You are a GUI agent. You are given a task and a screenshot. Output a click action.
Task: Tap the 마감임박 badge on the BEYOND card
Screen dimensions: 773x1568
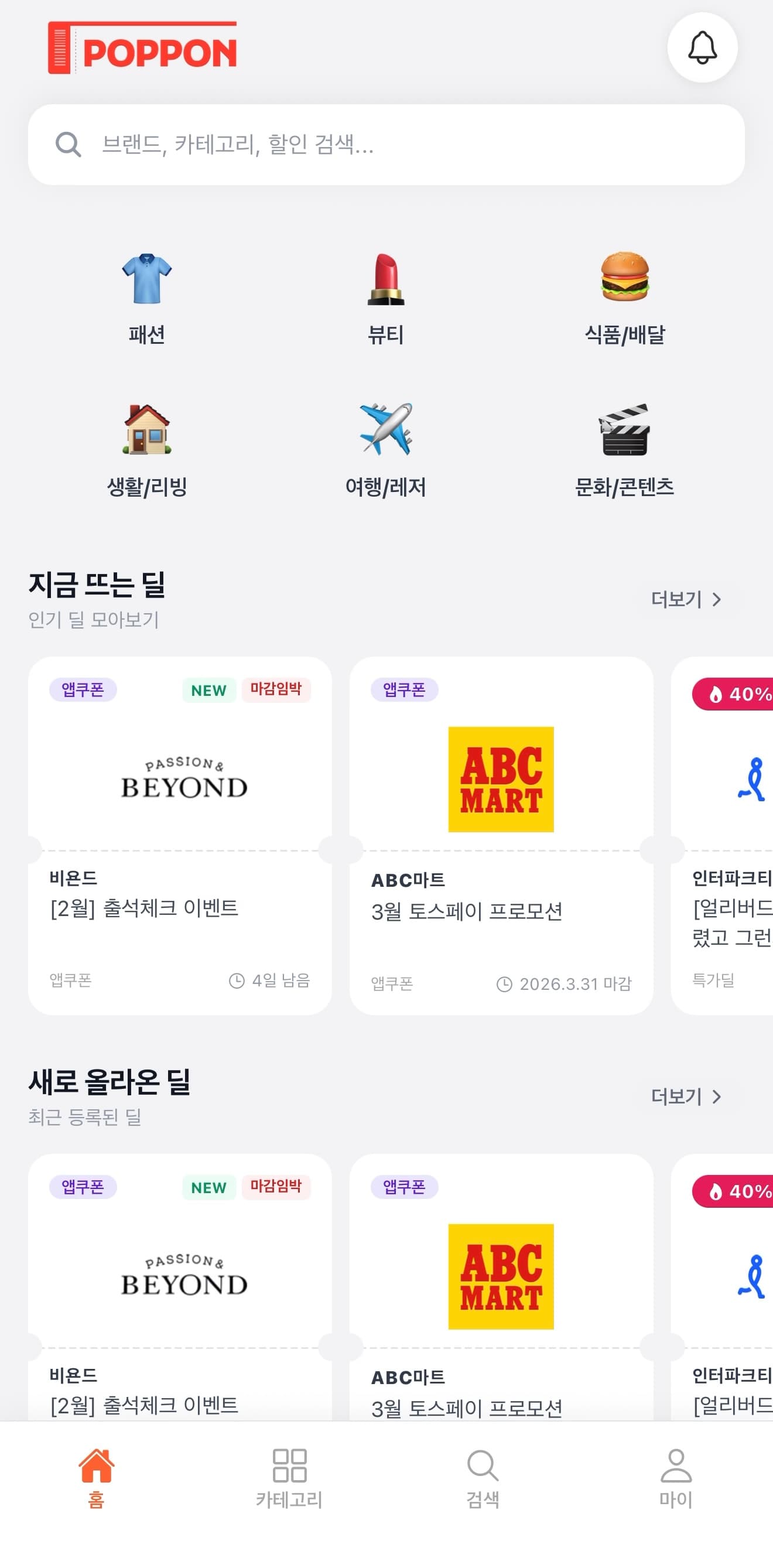tap(278, 690)
